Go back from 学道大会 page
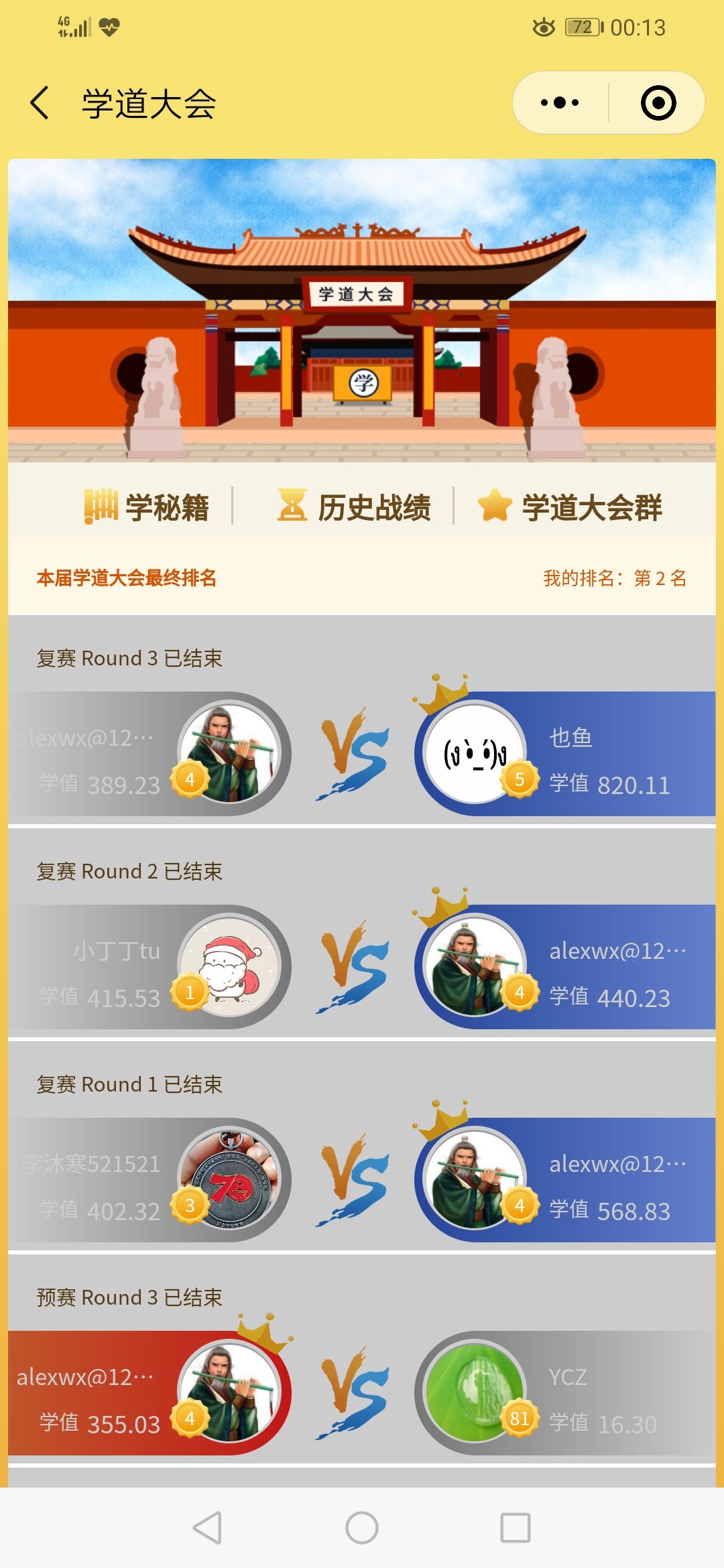The height and width of the screenshot is (1568, 724). [x=40, y=103]
